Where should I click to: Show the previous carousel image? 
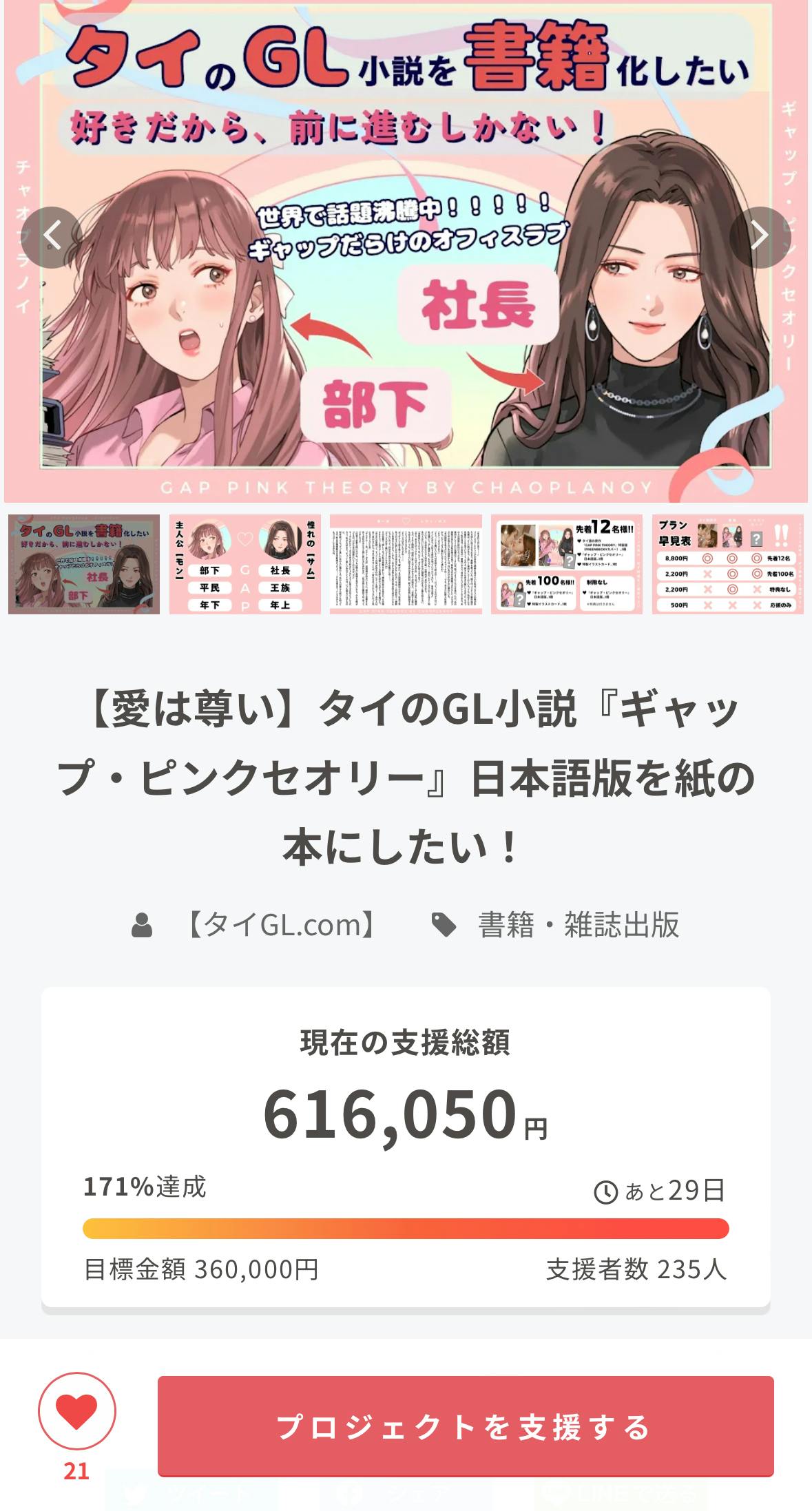click(52, 237)
